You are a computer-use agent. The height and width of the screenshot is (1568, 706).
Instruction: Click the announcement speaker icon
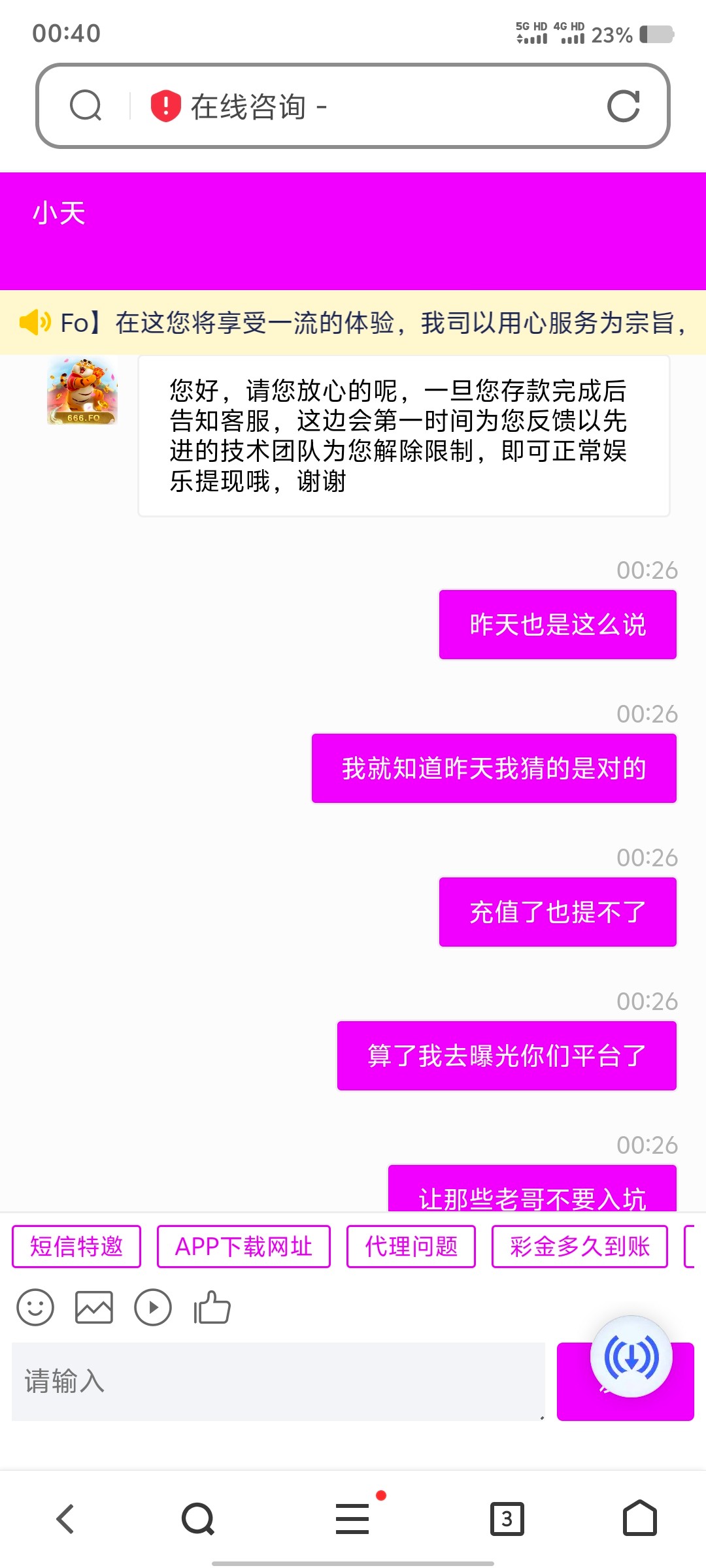coord(36,320)
